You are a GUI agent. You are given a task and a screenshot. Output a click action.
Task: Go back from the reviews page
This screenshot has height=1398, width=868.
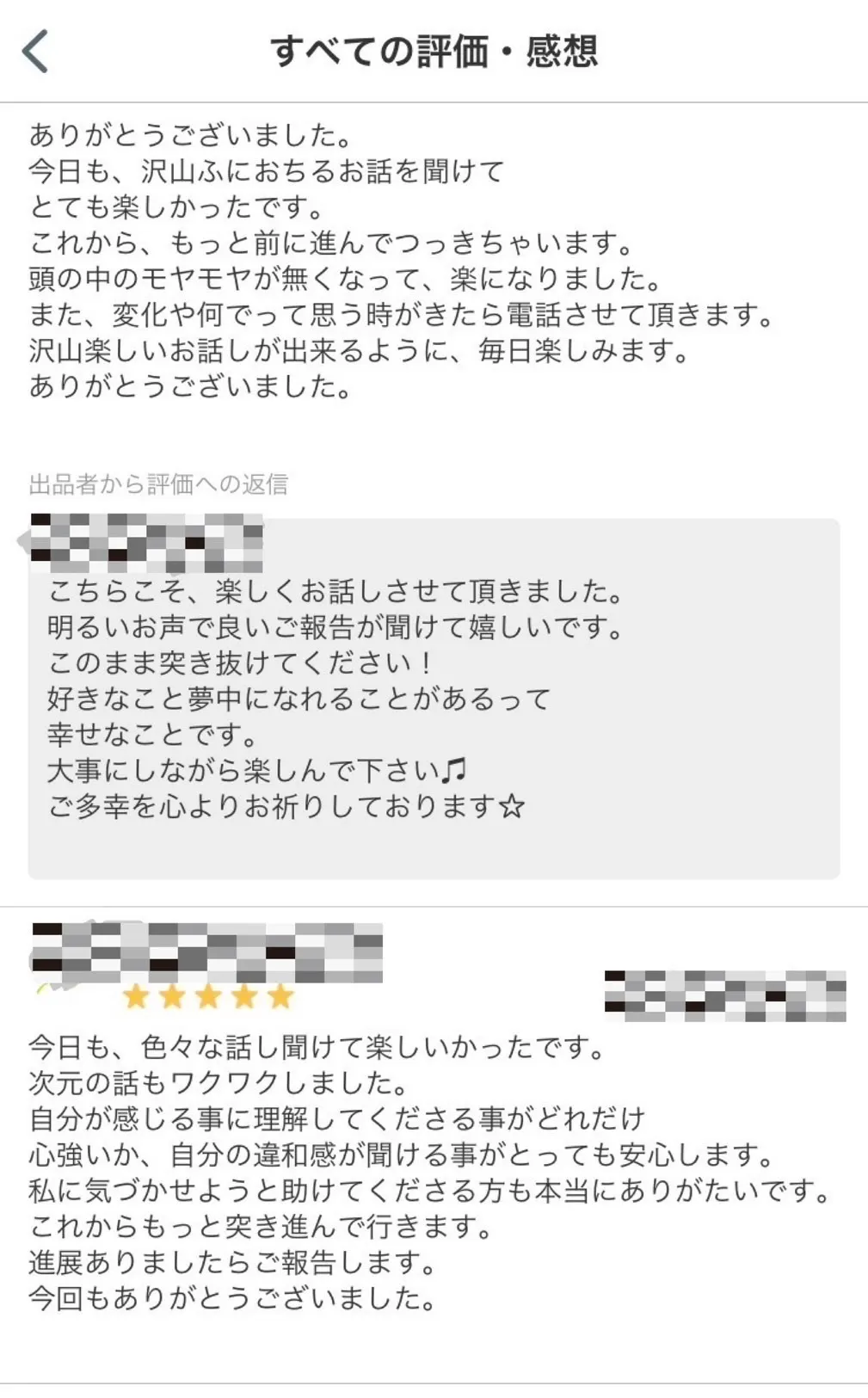coord(35,51)
